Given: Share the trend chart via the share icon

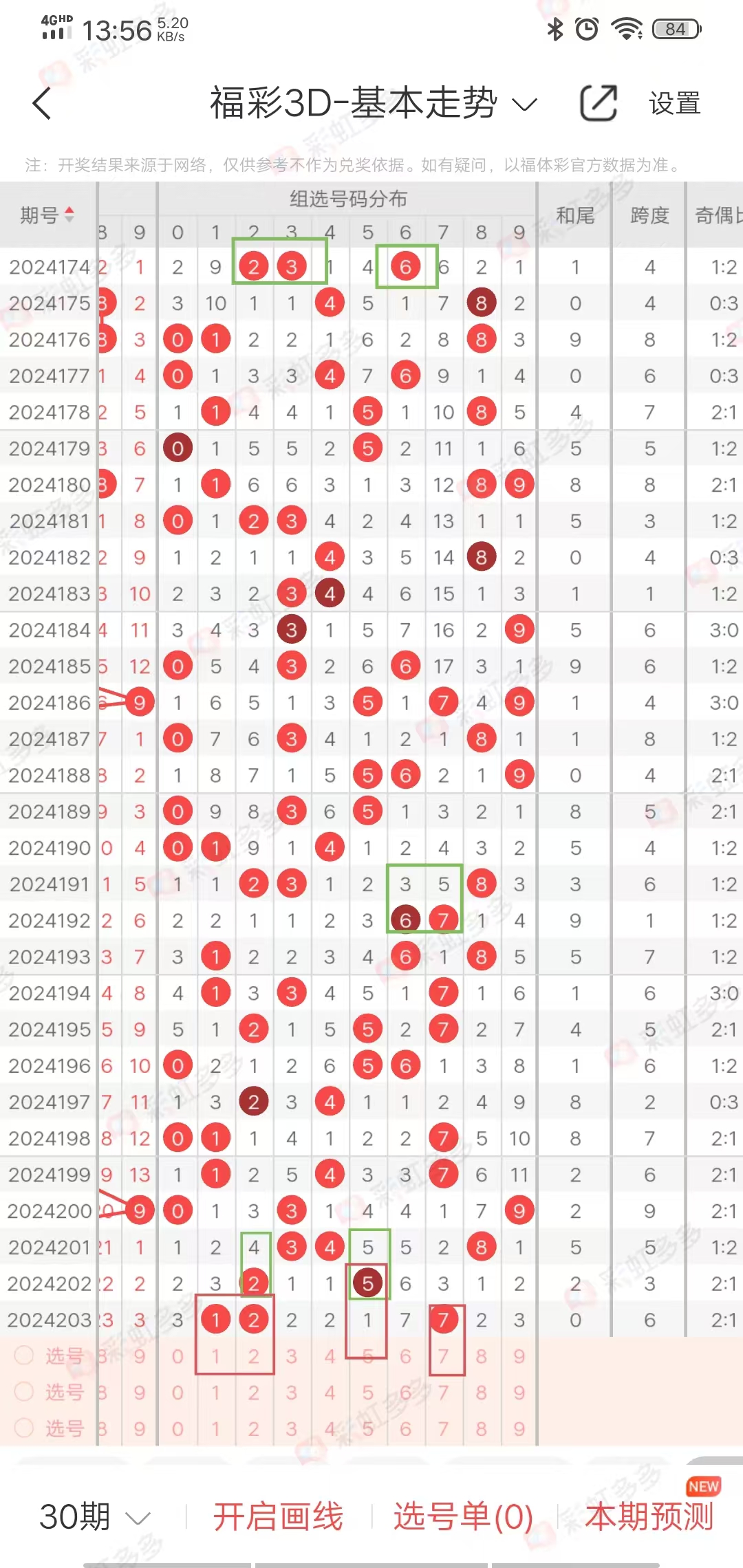Looking at the screenshot, I should point(598,104).
